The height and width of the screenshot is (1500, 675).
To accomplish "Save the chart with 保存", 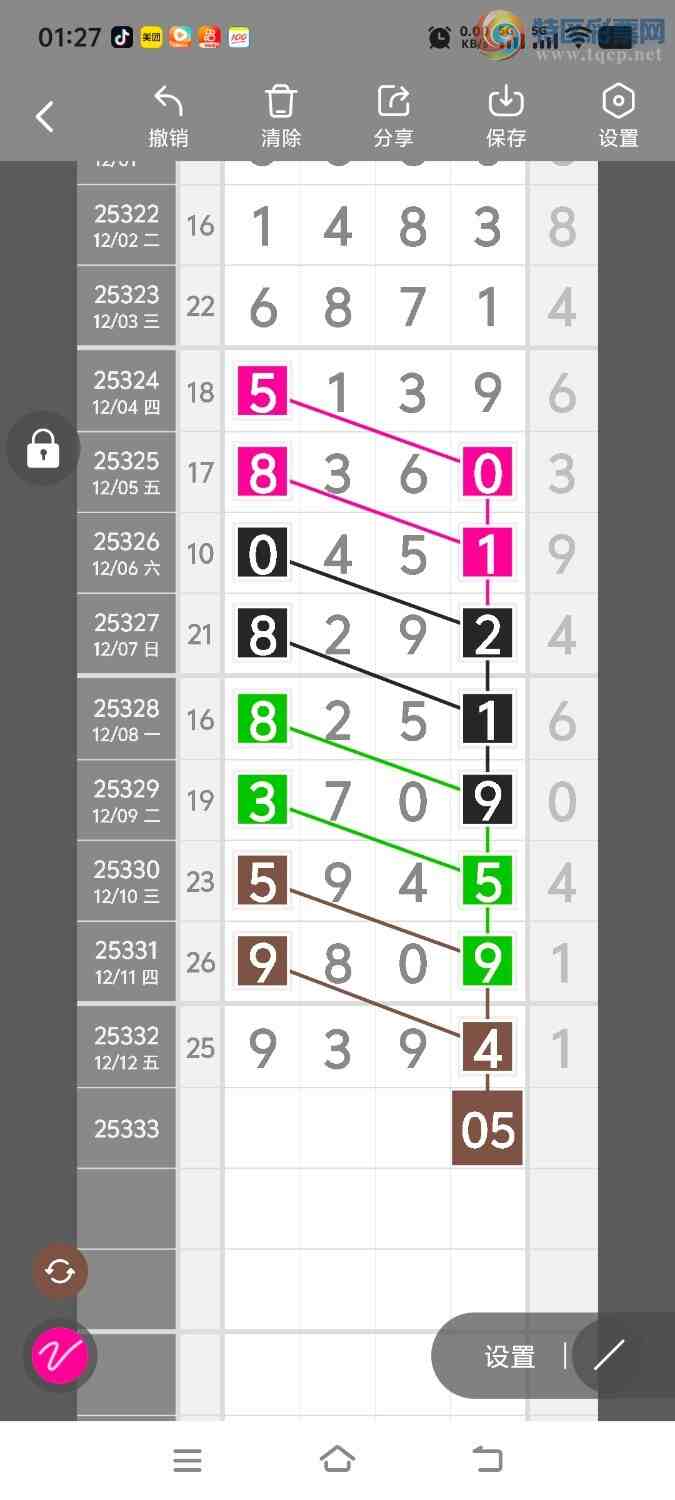I will [506, 117].
